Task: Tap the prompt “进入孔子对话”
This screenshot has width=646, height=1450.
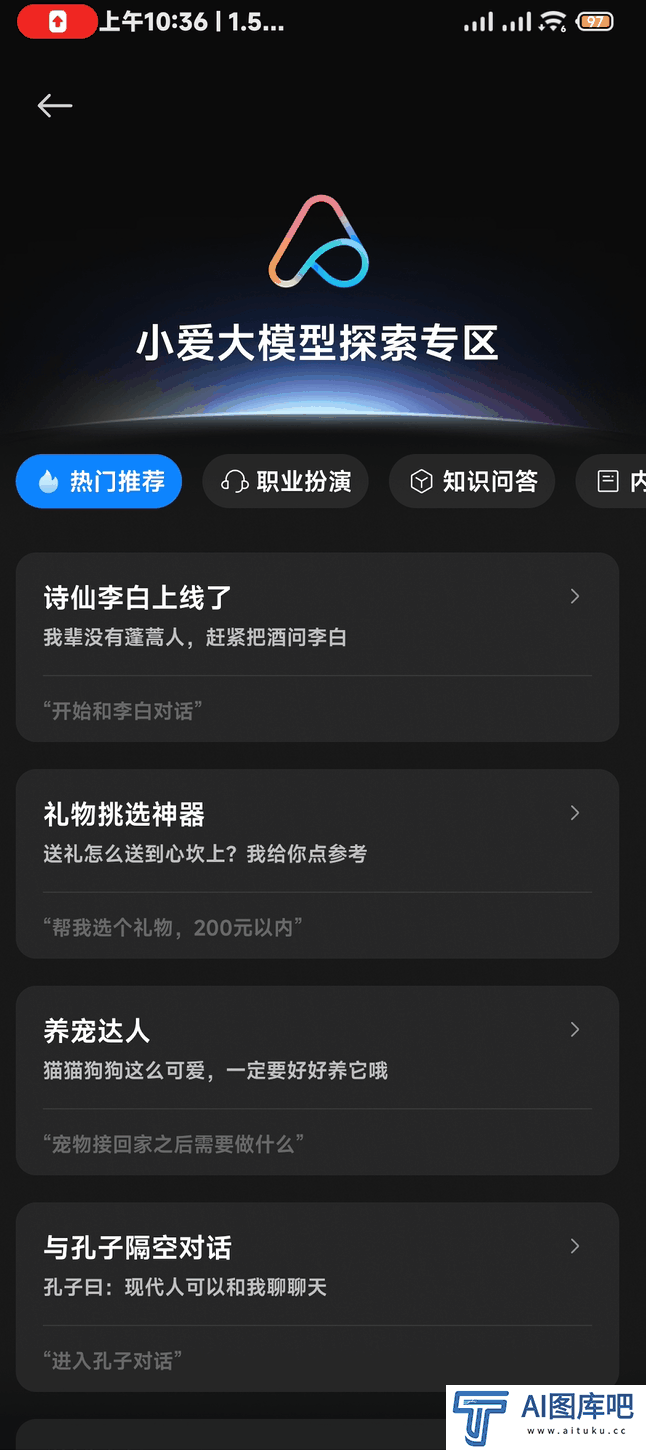Action: tap(113, 1360)
